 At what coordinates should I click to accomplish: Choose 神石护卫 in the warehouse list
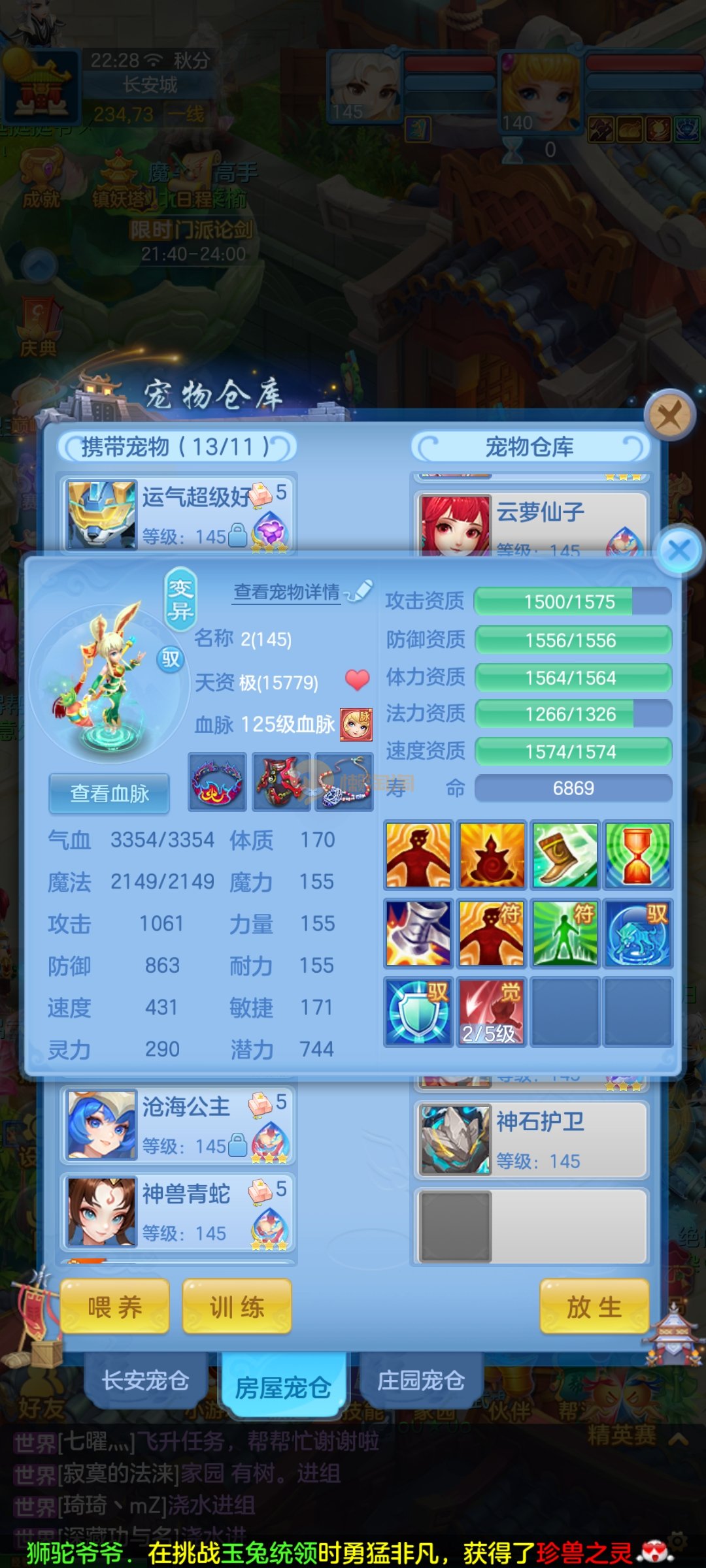tap(531, 1139)
